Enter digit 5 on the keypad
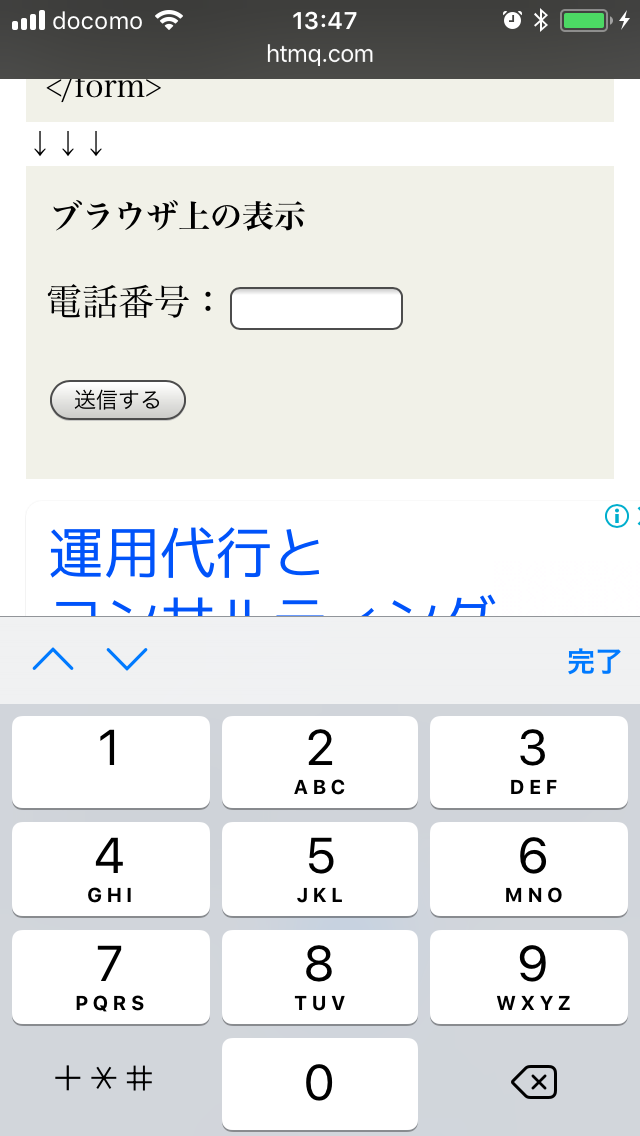Viewport: 640px width, 1136px height. pyautogui.click(x=320, y=868)
